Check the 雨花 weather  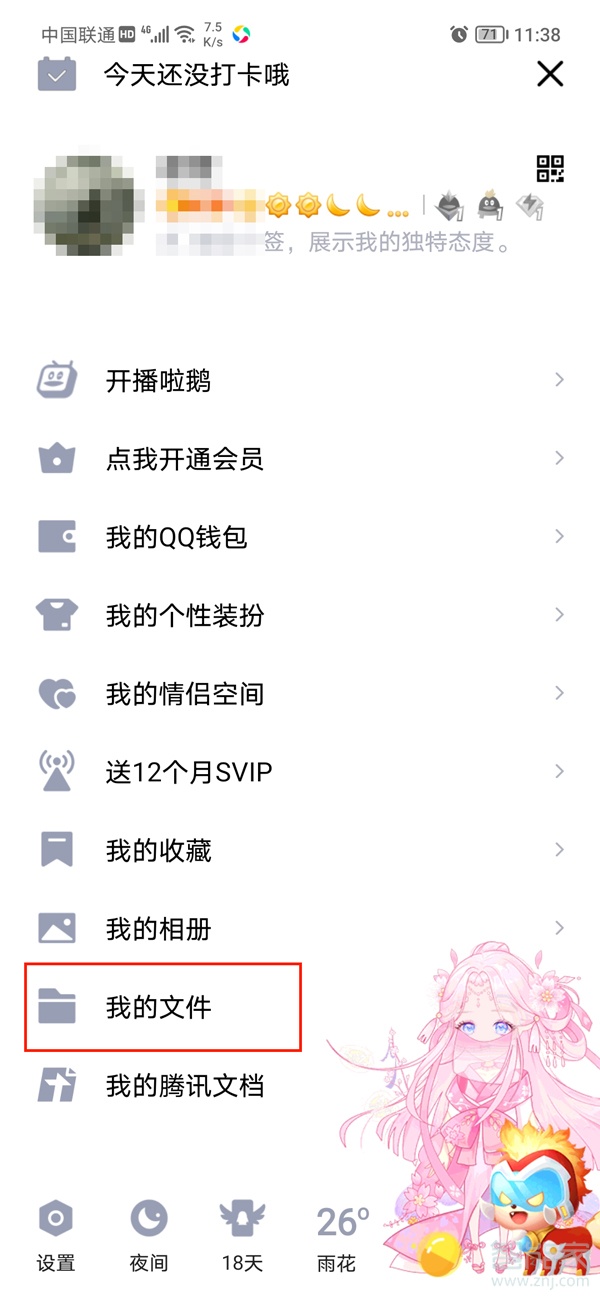338,1235
